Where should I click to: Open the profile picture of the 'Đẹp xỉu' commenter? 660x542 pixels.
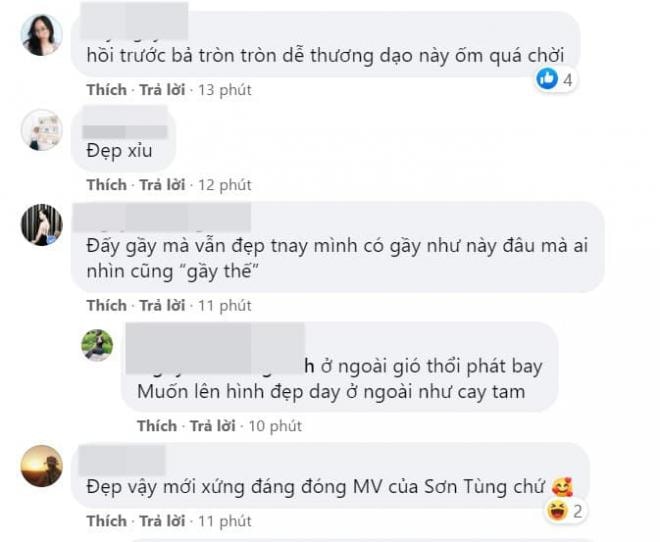(x=41, y=130)
